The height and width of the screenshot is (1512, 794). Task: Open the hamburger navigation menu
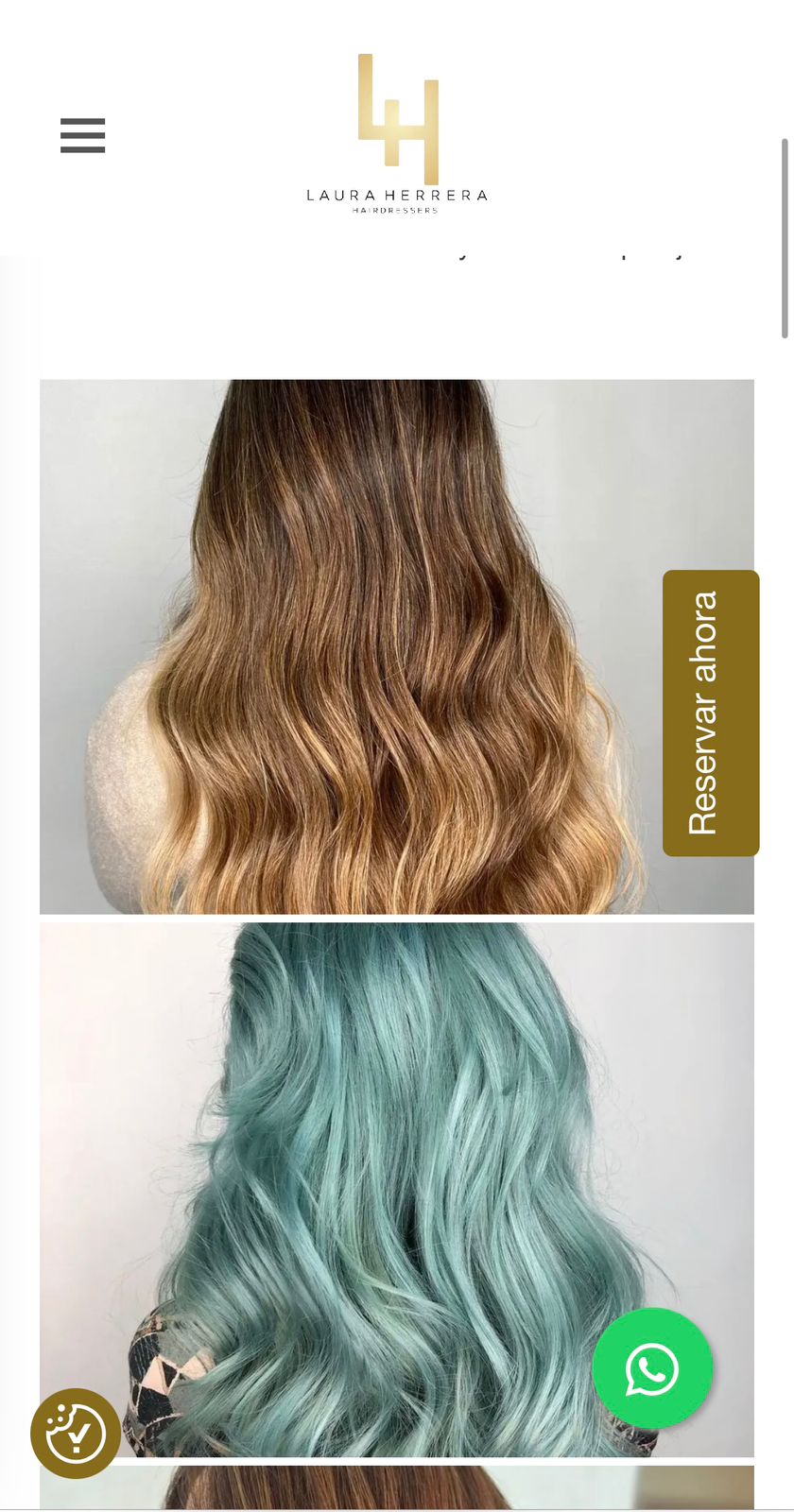(83, 135)
